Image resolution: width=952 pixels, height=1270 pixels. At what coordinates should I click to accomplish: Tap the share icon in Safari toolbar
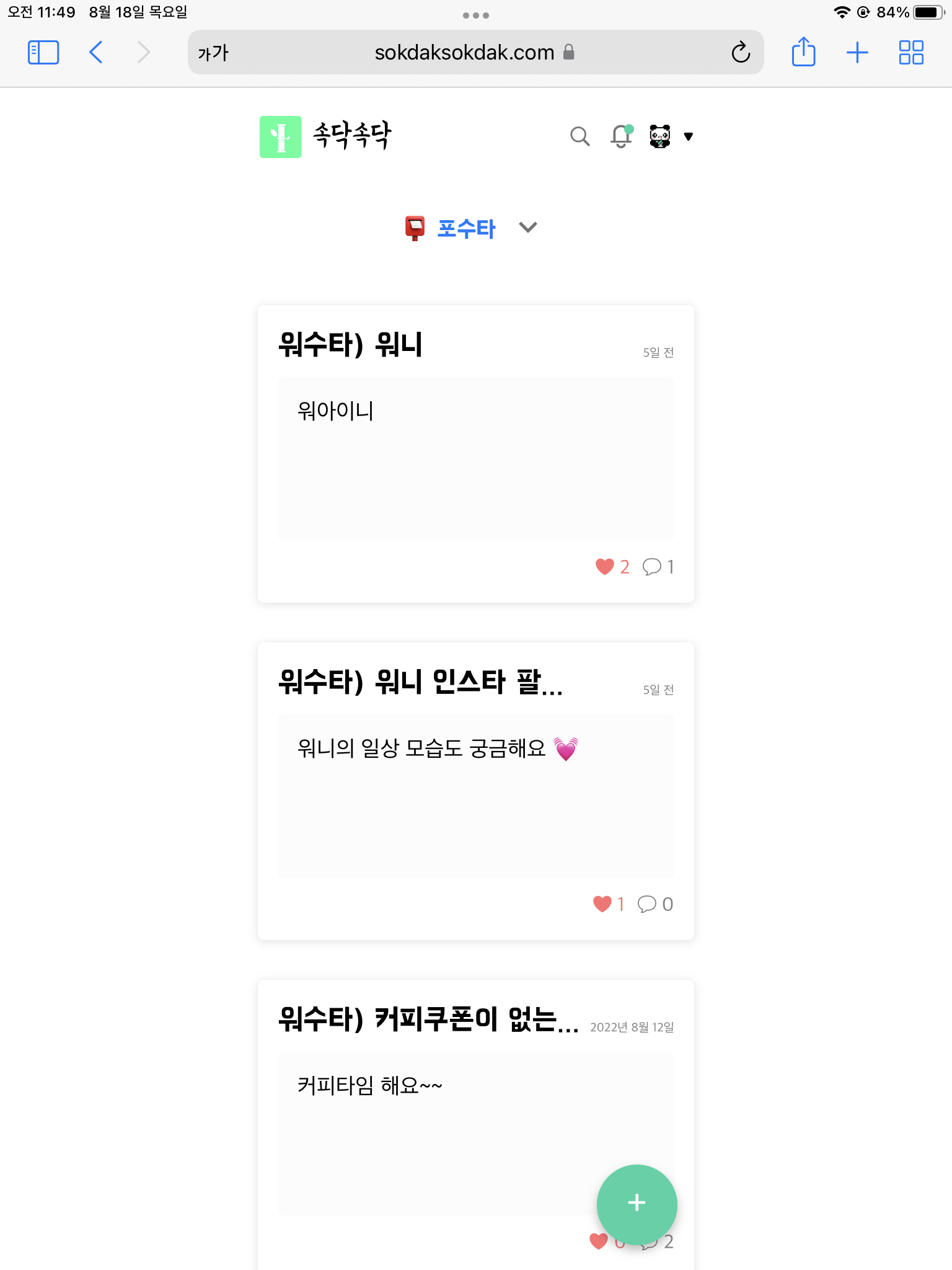point(804,52)
